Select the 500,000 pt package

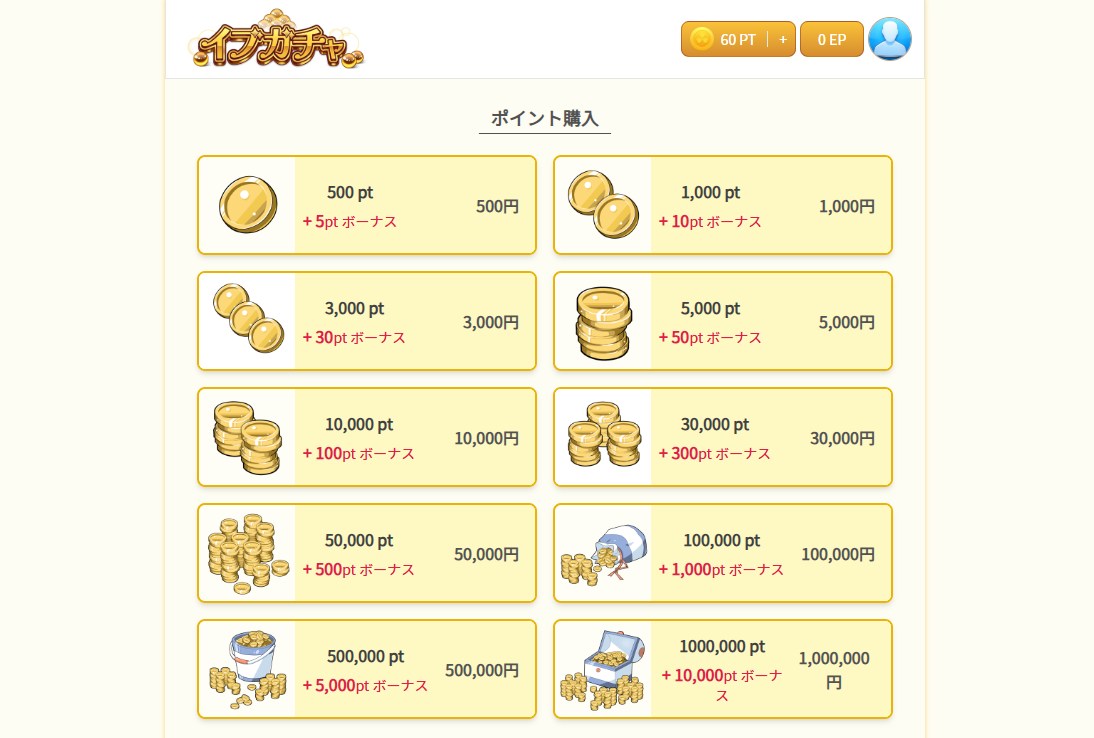click(367, 669)
